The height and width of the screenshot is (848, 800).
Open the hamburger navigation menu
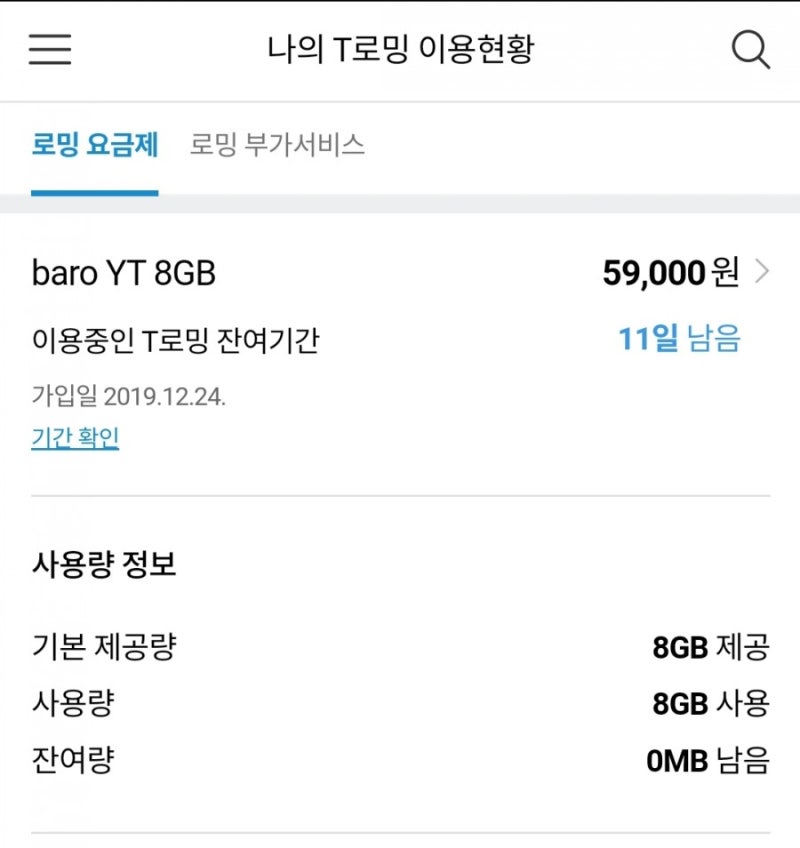coord(48,51)
